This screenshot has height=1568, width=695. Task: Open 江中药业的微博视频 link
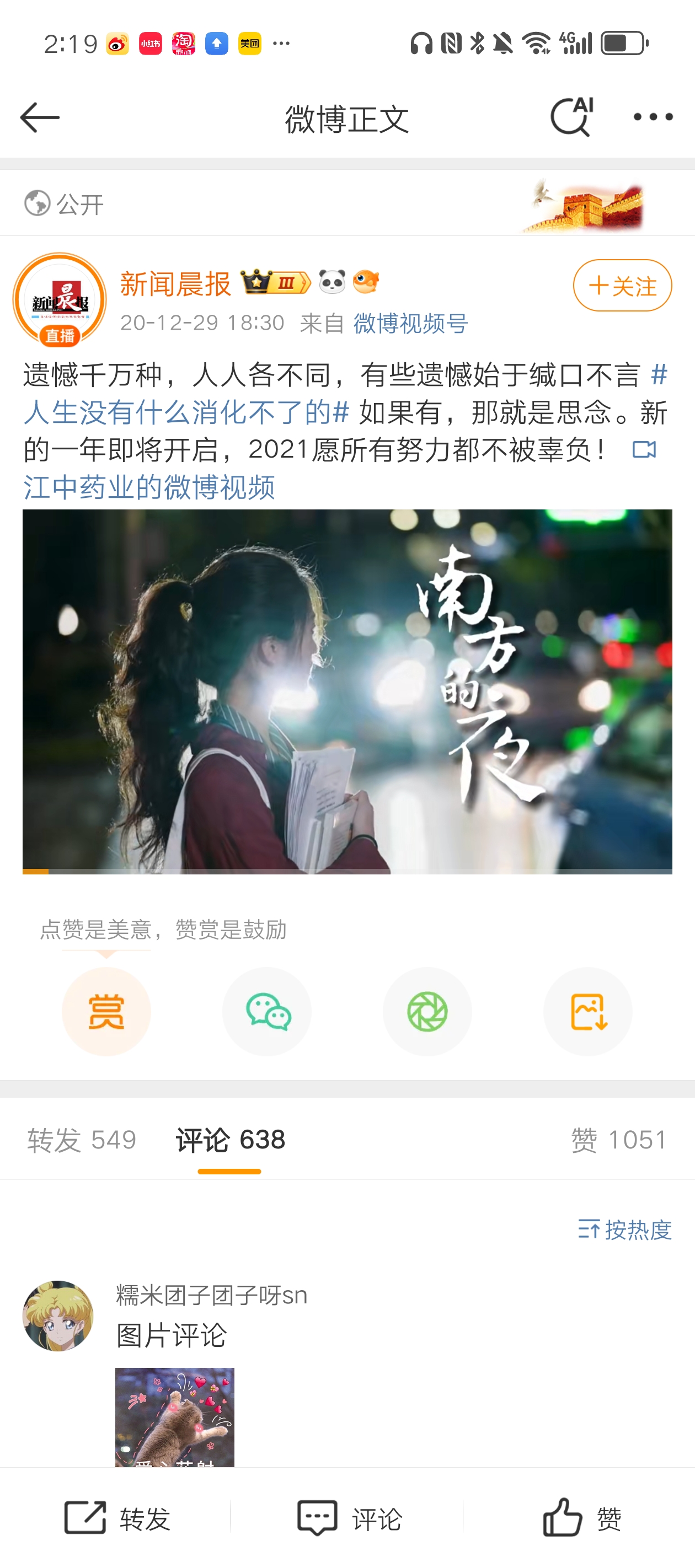(149, 487)
